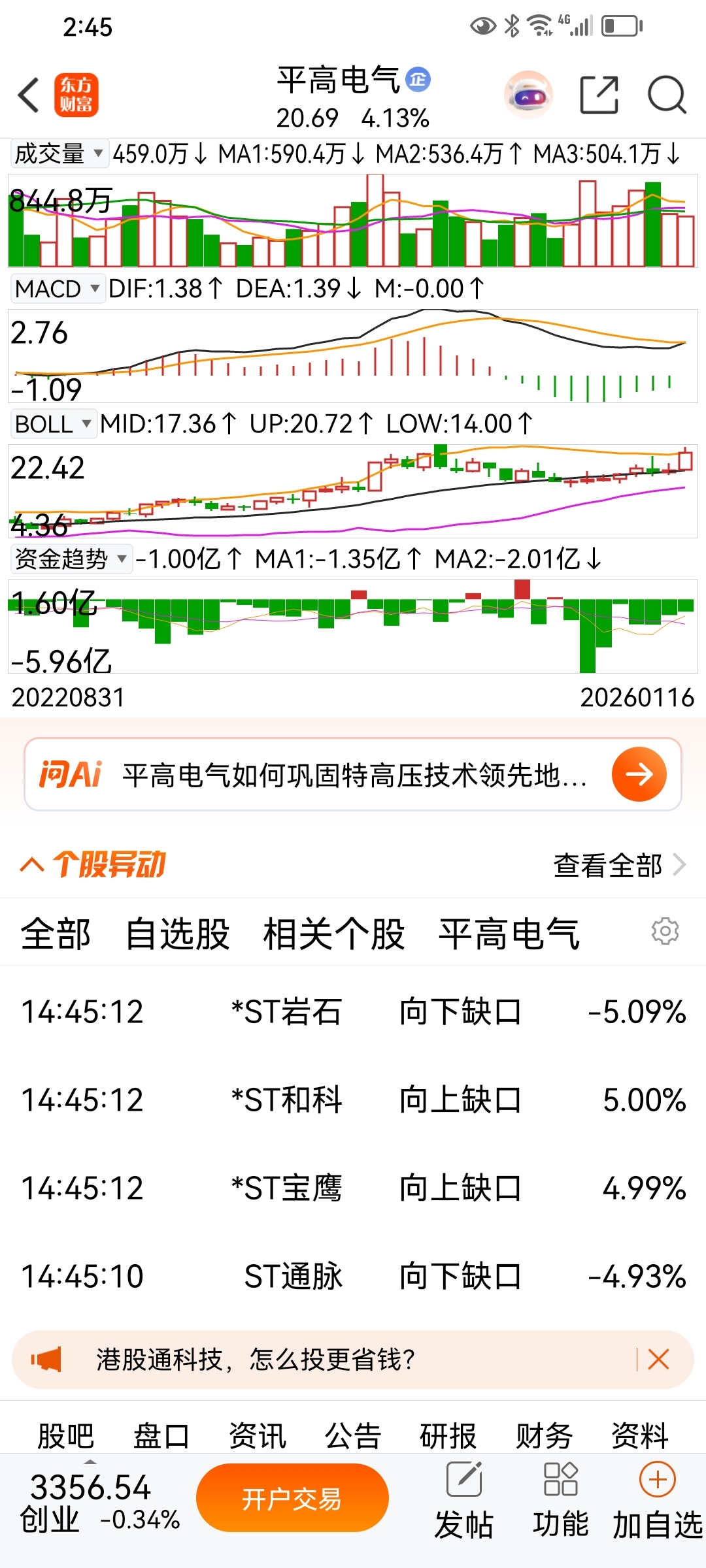The height and width of the screenshot is (1568, 706).
Task: Open the 个股异动 settings gear
Action: tap(665, 931)
